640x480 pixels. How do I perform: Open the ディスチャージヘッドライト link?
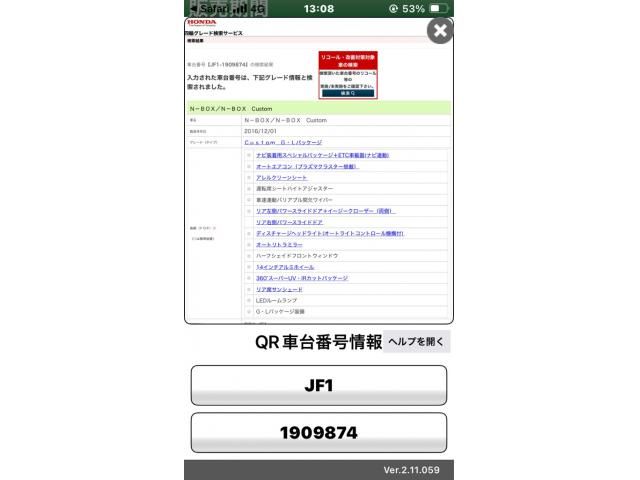click(x=329, y=233)
